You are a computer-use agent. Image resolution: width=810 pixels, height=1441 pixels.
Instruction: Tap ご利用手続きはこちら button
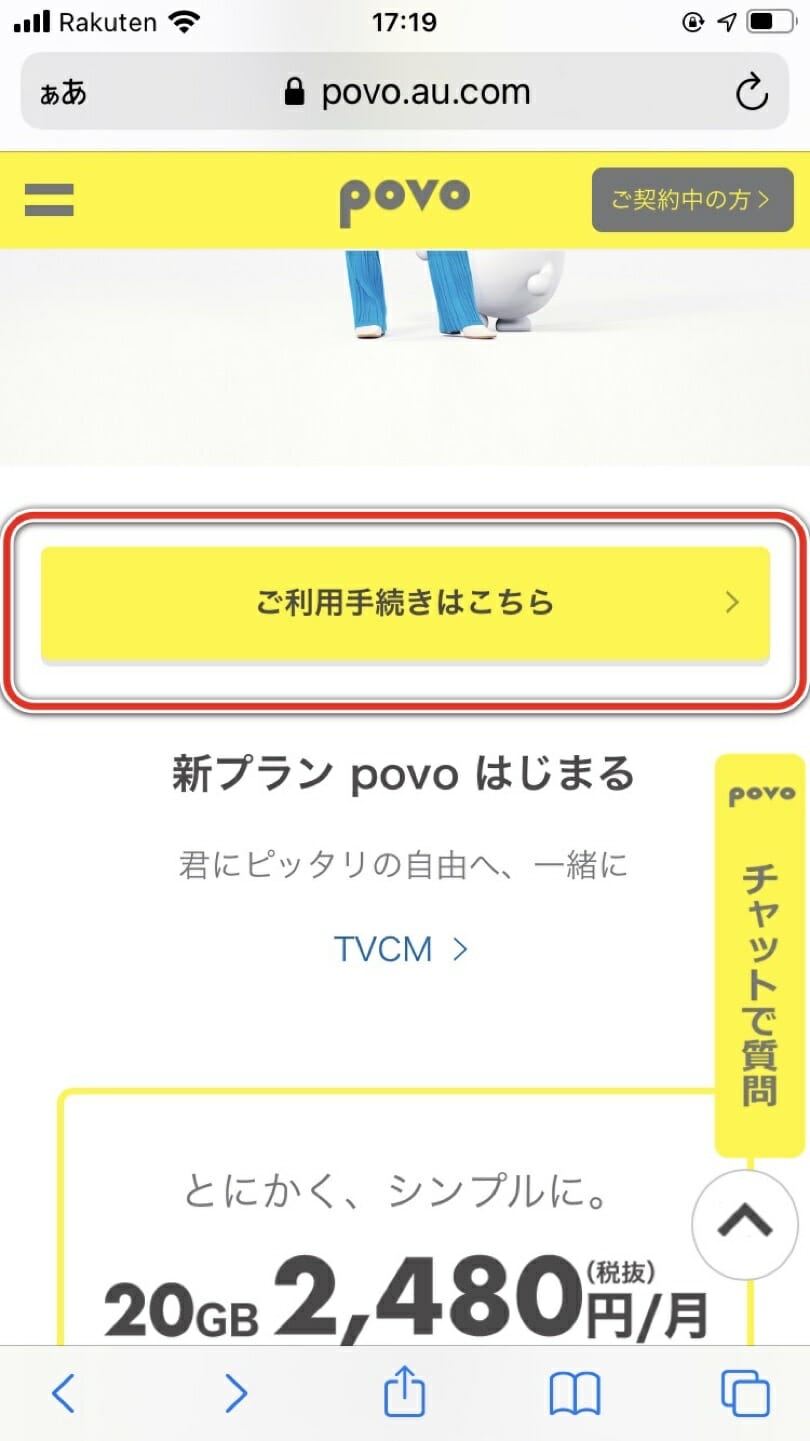(405, 603)
